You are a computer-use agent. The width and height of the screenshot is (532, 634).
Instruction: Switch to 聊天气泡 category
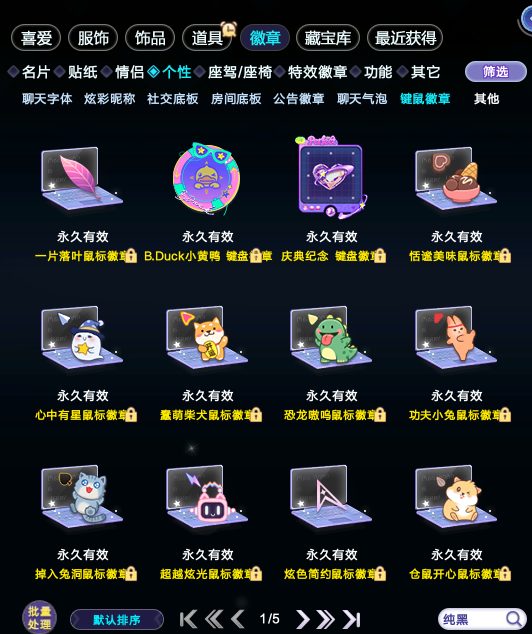[x=362, y=99]
